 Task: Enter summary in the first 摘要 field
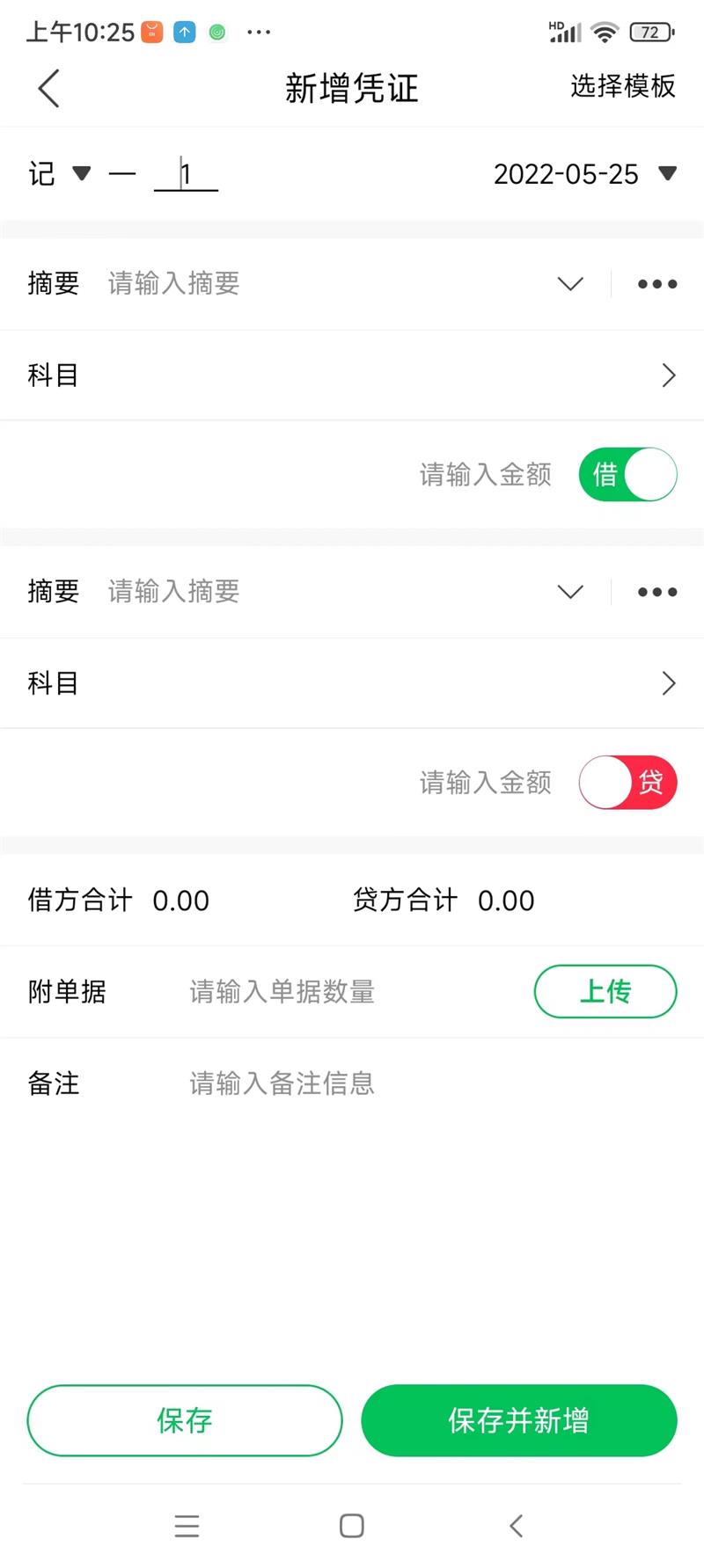pos(317,283)
